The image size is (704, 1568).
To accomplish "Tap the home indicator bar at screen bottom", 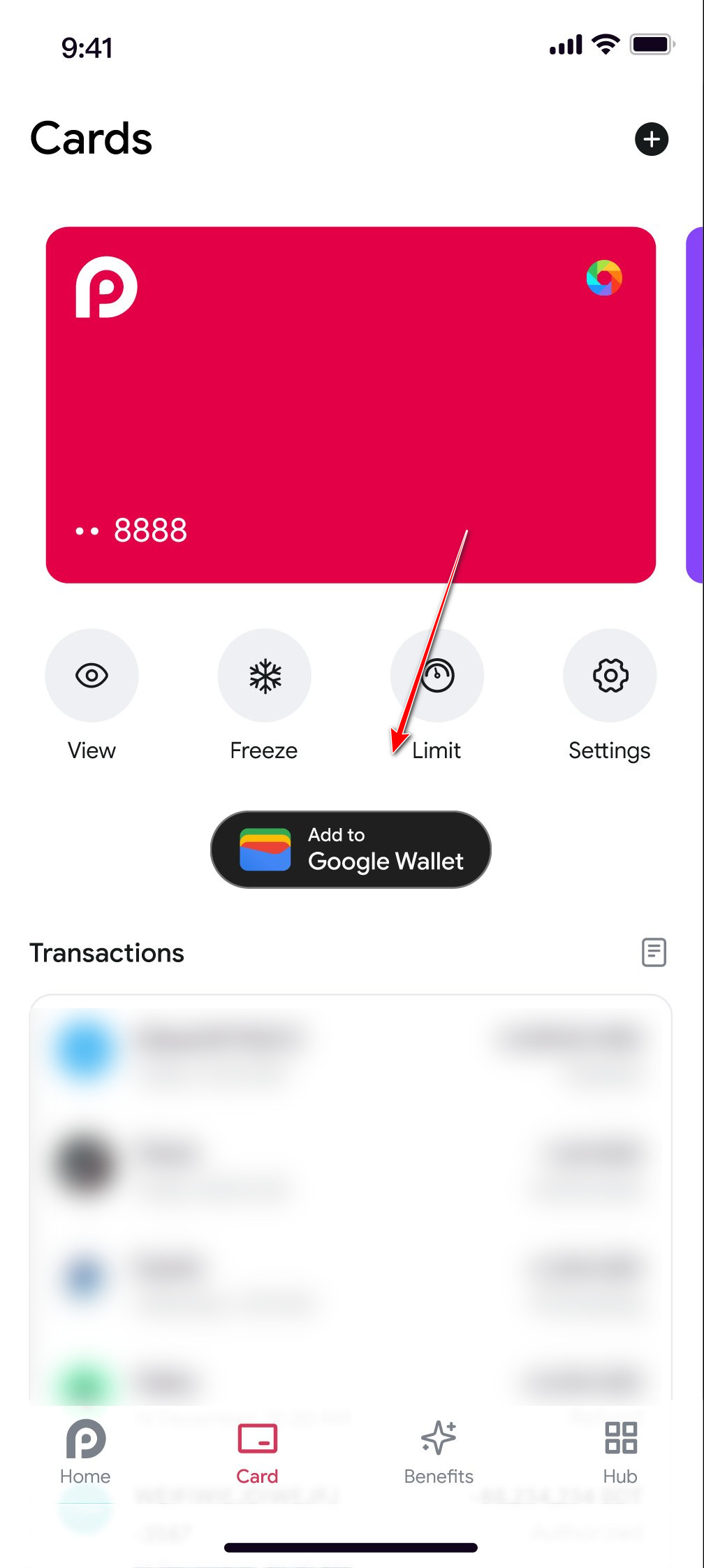I will click(351, 1545).
